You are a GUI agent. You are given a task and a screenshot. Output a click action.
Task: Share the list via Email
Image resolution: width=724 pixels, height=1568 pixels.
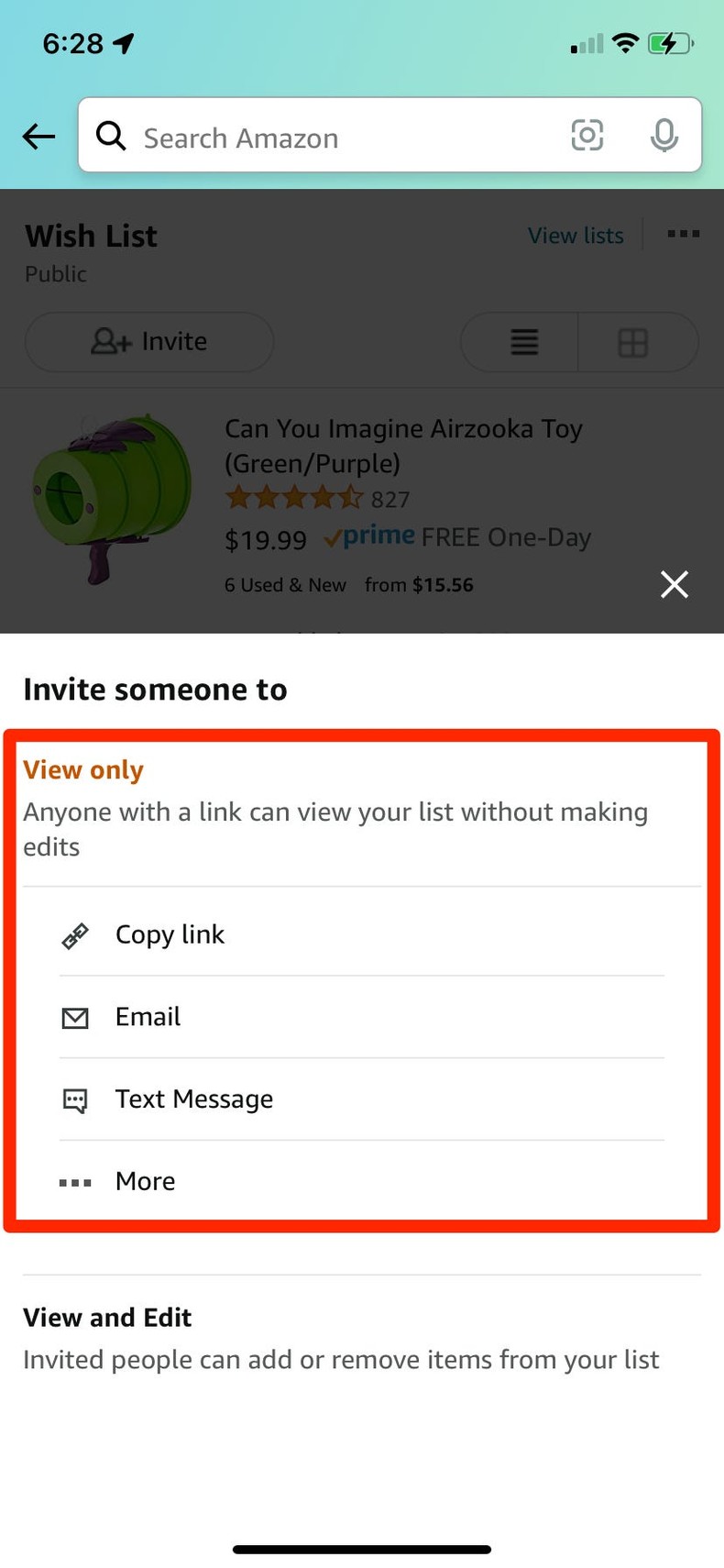pyautogui.click(x=147, y=1016)
